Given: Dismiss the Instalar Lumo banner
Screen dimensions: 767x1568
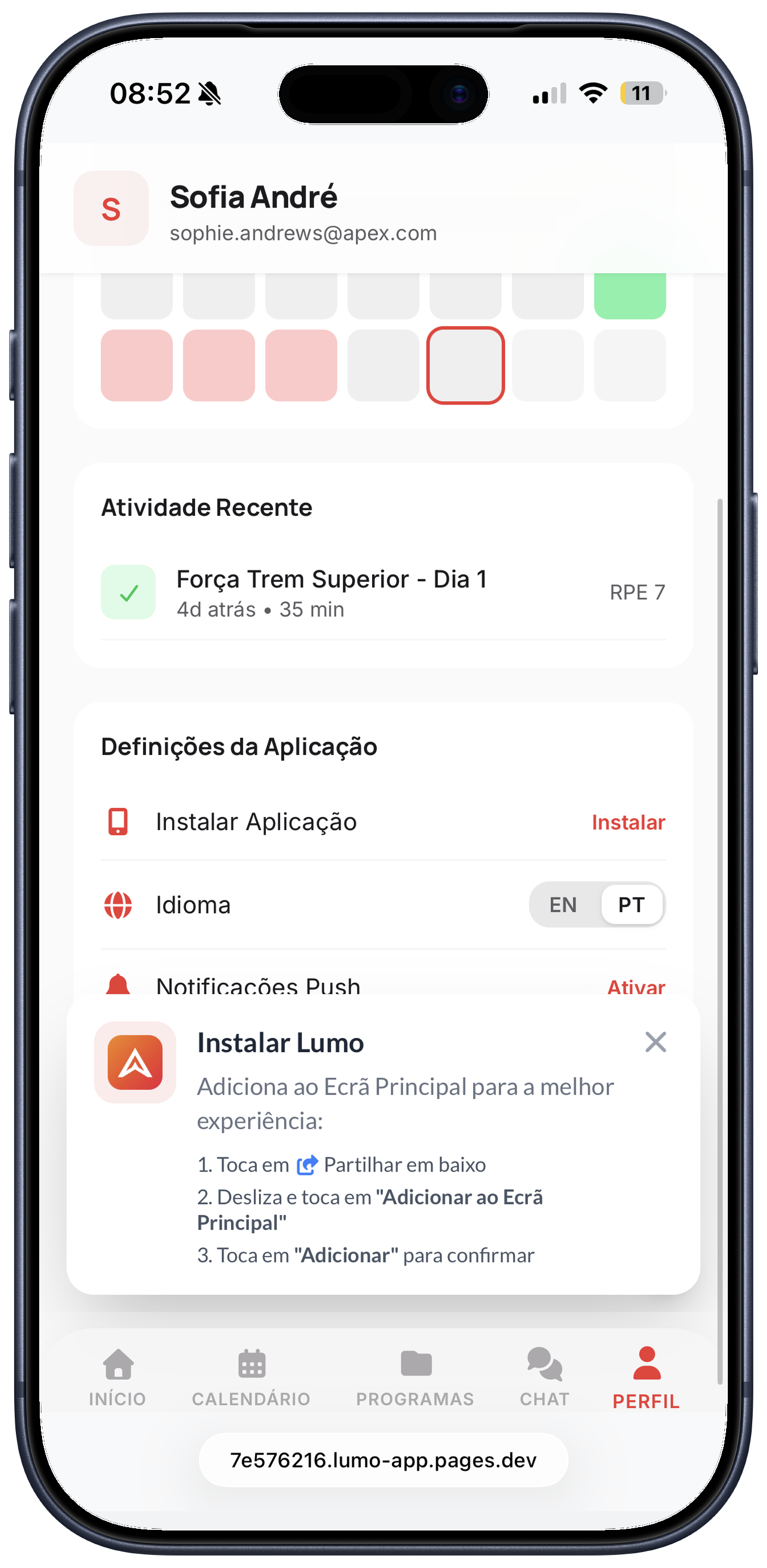Looking at the screenshot, I should 656,1042.
